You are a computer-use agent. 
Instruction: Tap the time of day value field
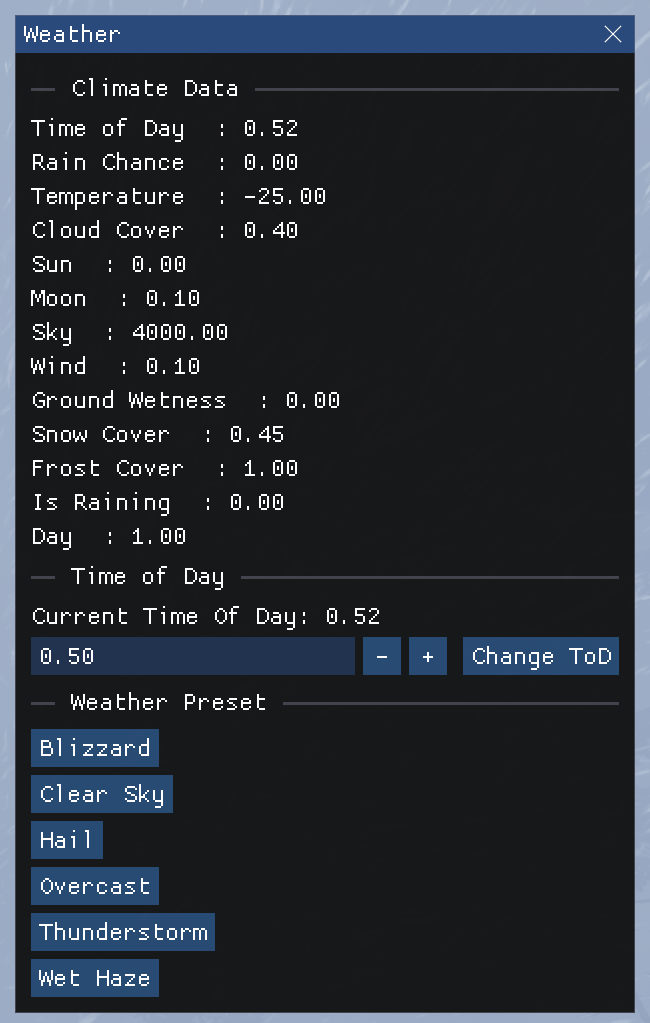(192, 657)
